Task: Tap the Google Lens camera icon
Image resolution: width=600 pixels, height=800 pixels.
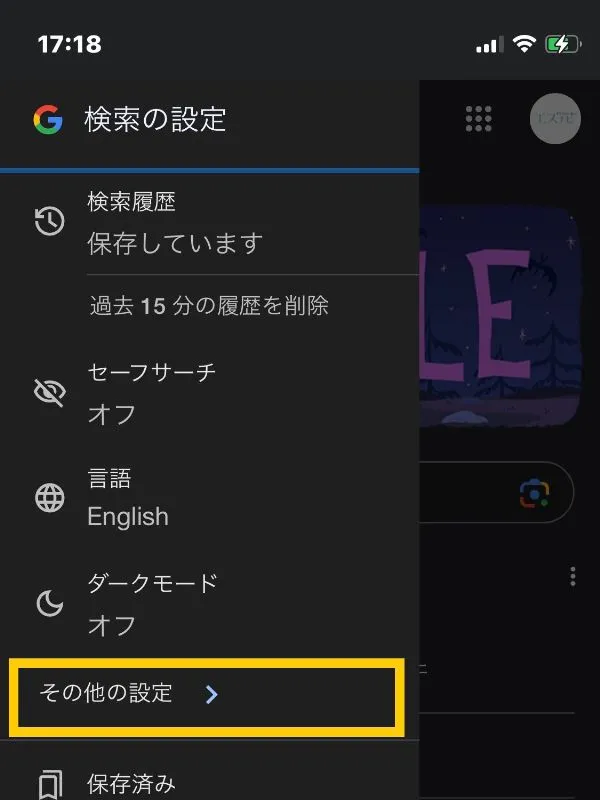Action: click(x=536, y=492)
